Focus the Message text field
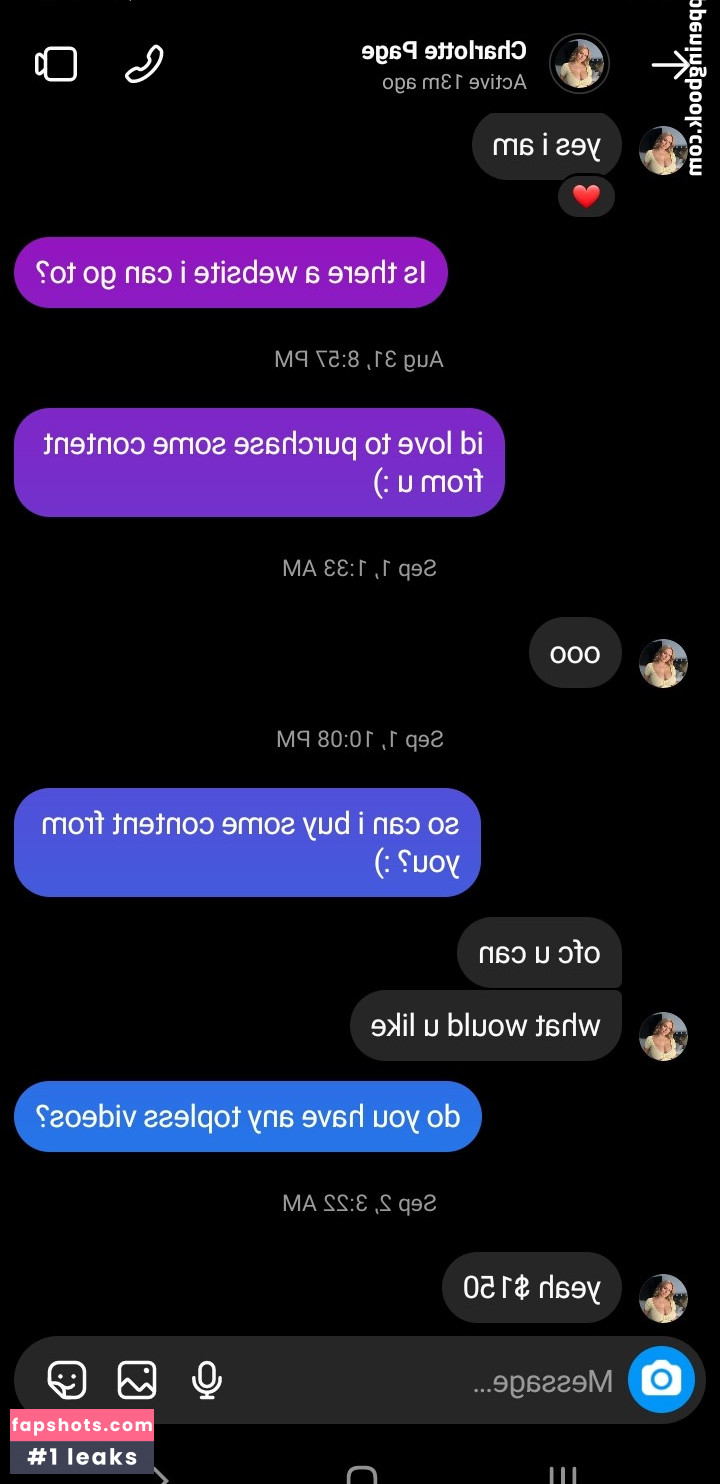 pos(430,1381)
